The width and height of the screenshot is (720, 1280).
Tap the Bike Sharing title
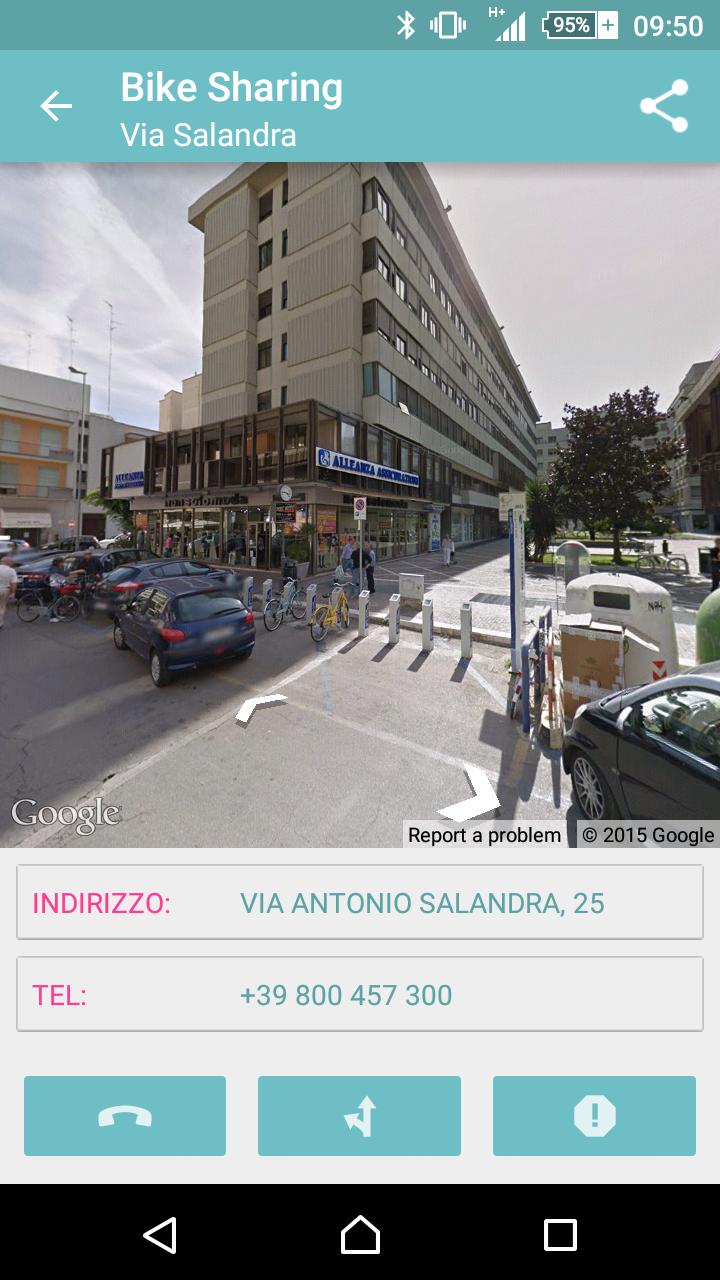[230, 88]
